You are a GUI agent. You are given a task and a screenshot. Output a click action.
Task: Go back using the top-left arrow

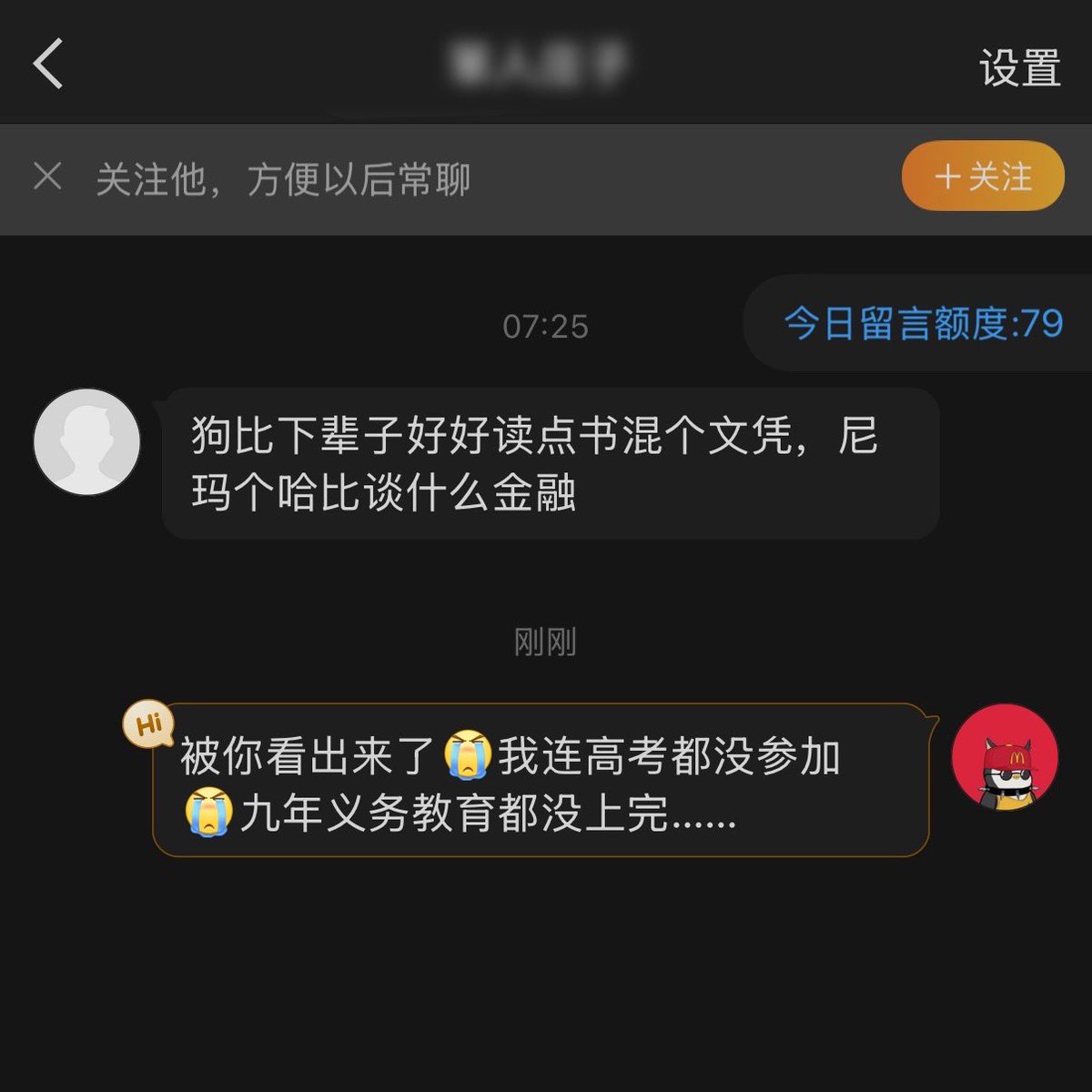pyautogui.click(x=48, y=64)
